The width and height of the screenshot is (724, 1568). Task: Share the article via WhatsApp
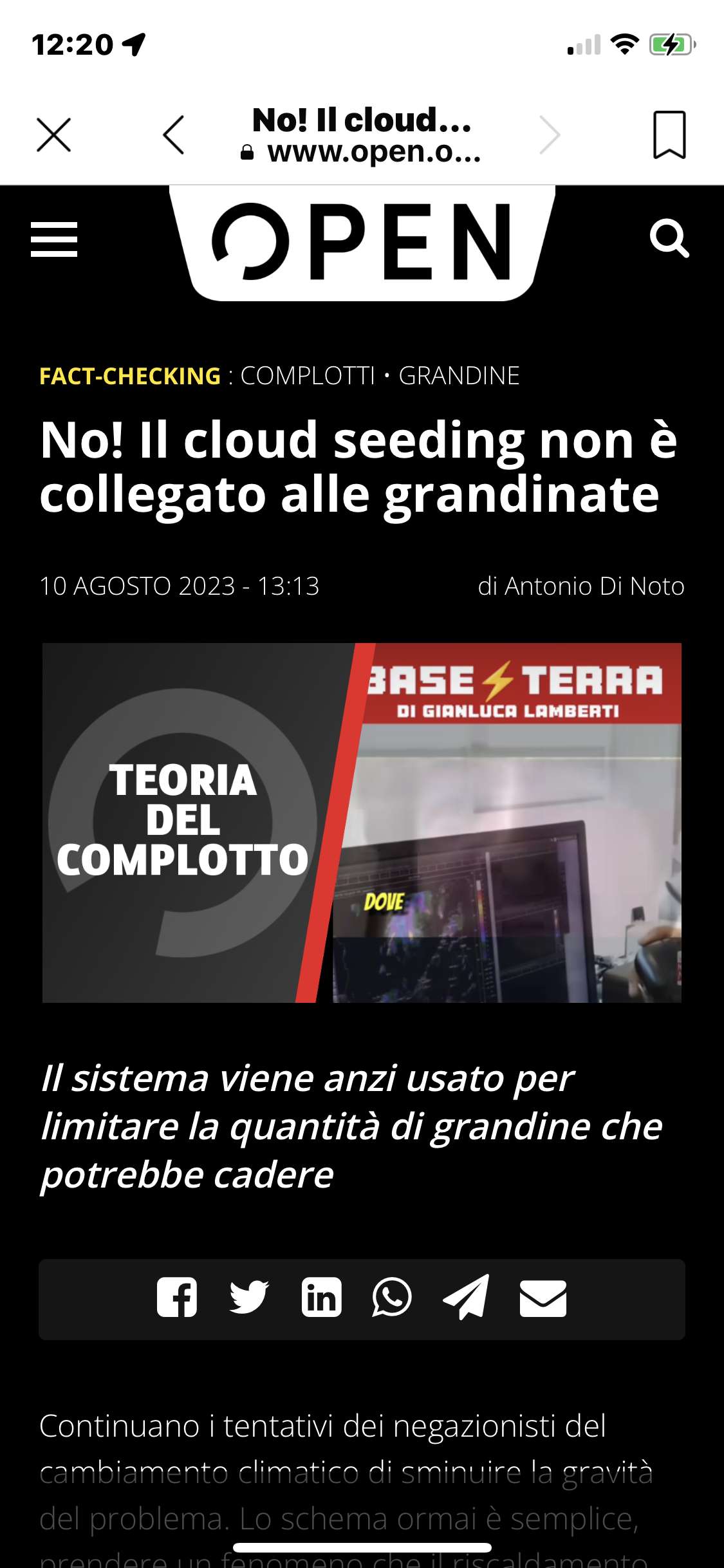392,1297
